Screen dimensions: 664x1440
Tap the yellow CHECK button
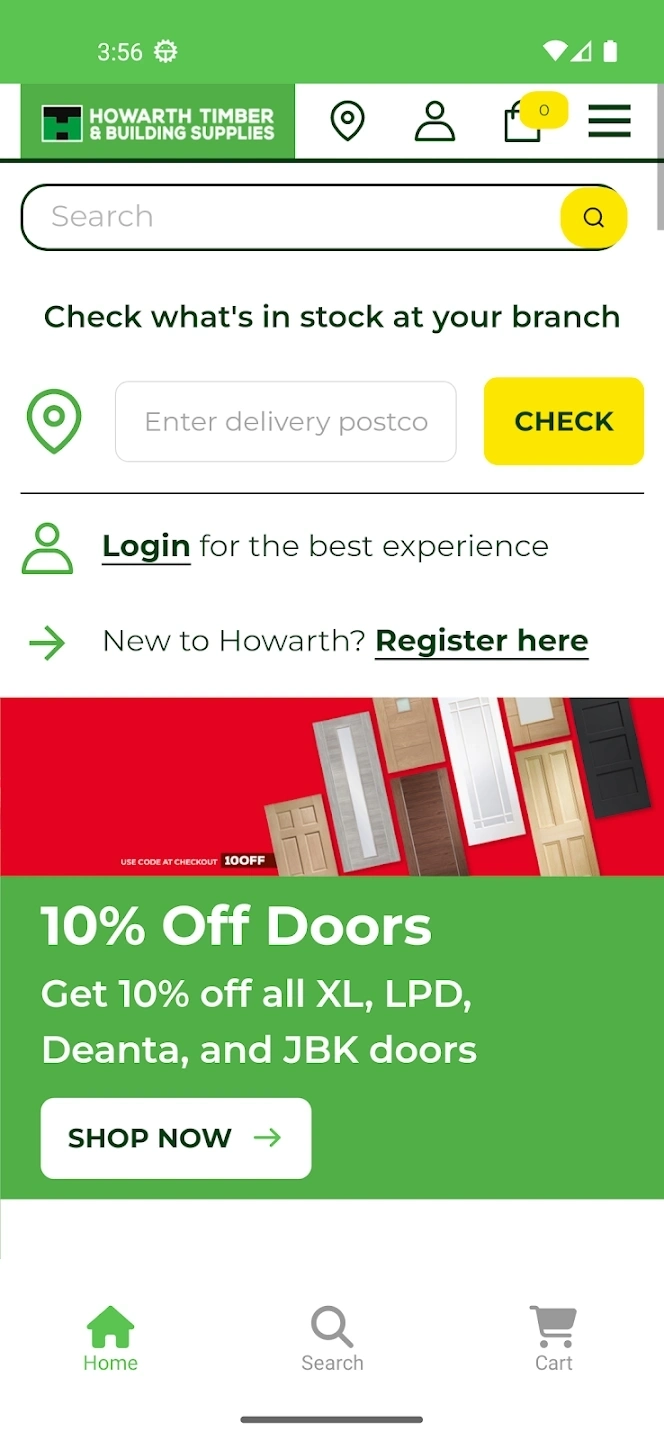click(x=563, y=421)
